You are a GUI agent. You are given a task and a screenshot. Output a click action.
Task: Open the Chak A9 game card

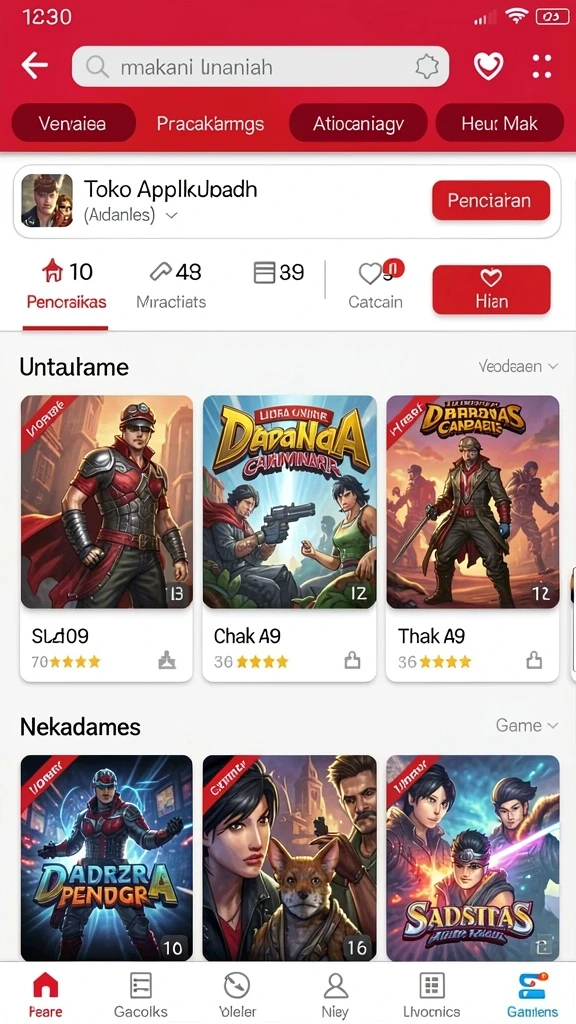pos(289,539)
